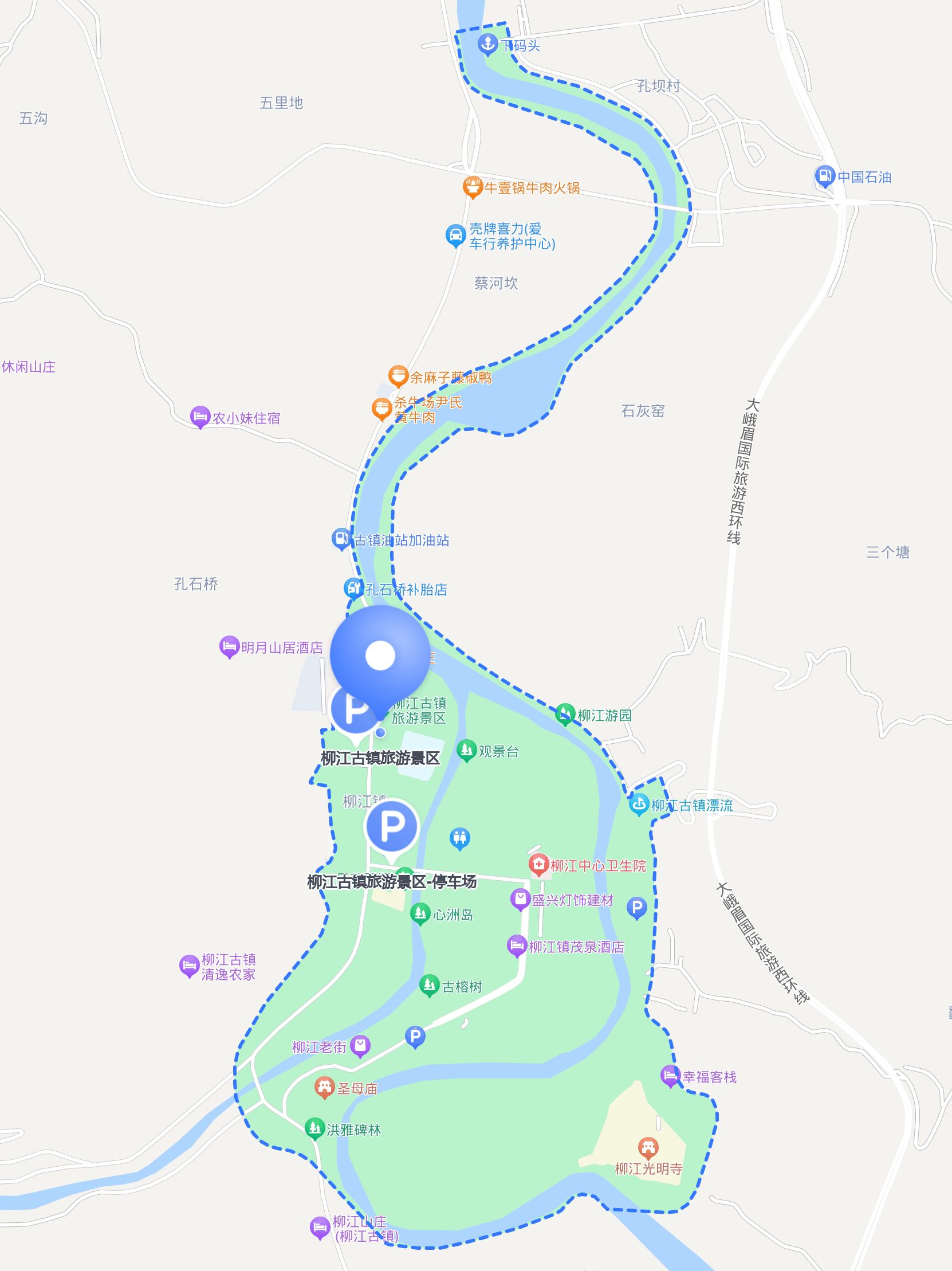Select 柳江老街 shopping marker

360,1046
